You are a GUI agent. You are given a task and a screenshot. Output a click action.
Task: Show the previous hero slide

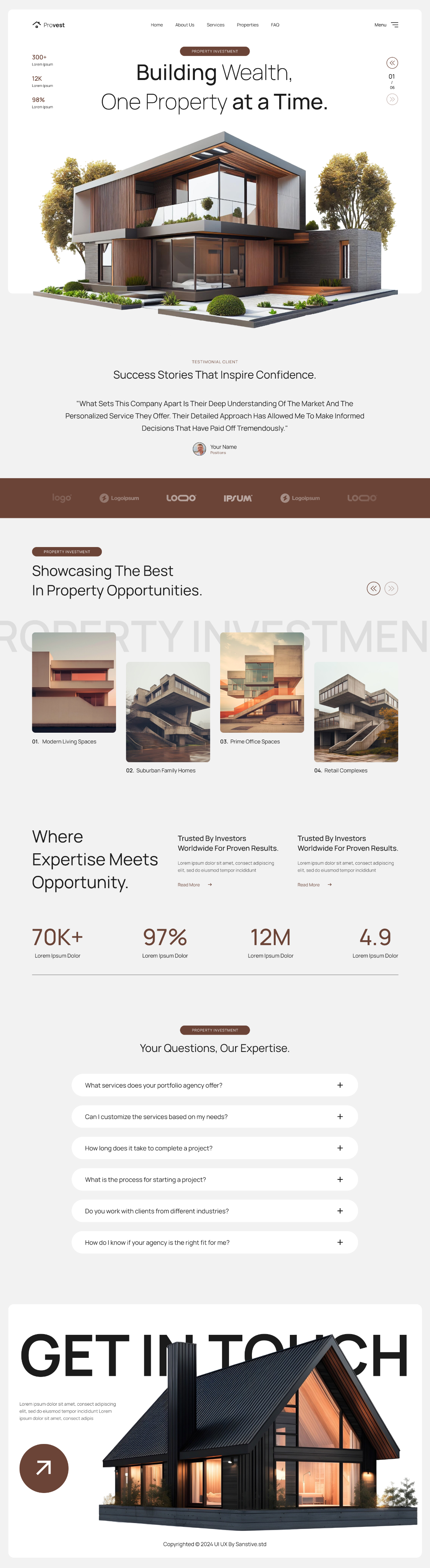pos(392,63)
